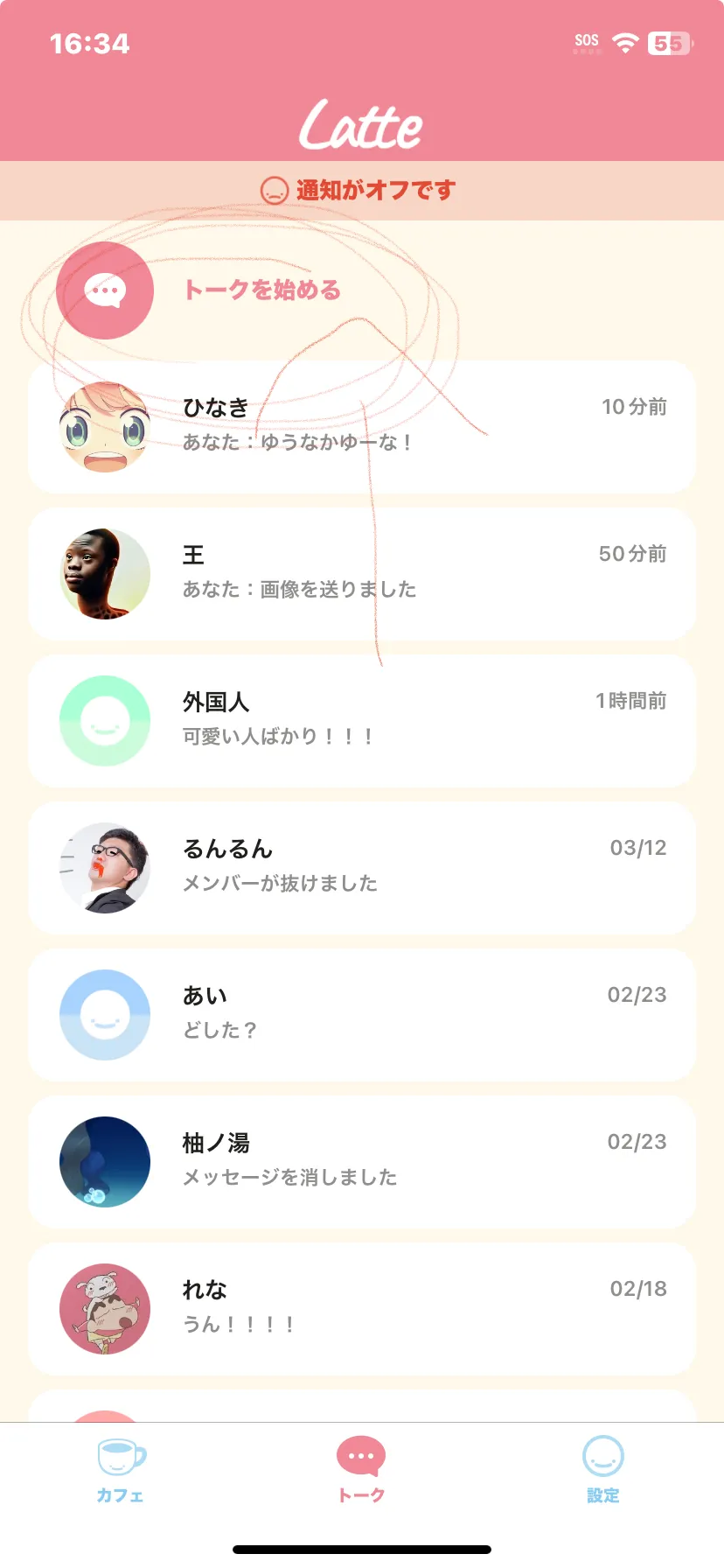The height and width of the screenshot is (1568, 724).
Task: Open the chat with れな
Action: pyautogui.click(x=362, y=1309)
